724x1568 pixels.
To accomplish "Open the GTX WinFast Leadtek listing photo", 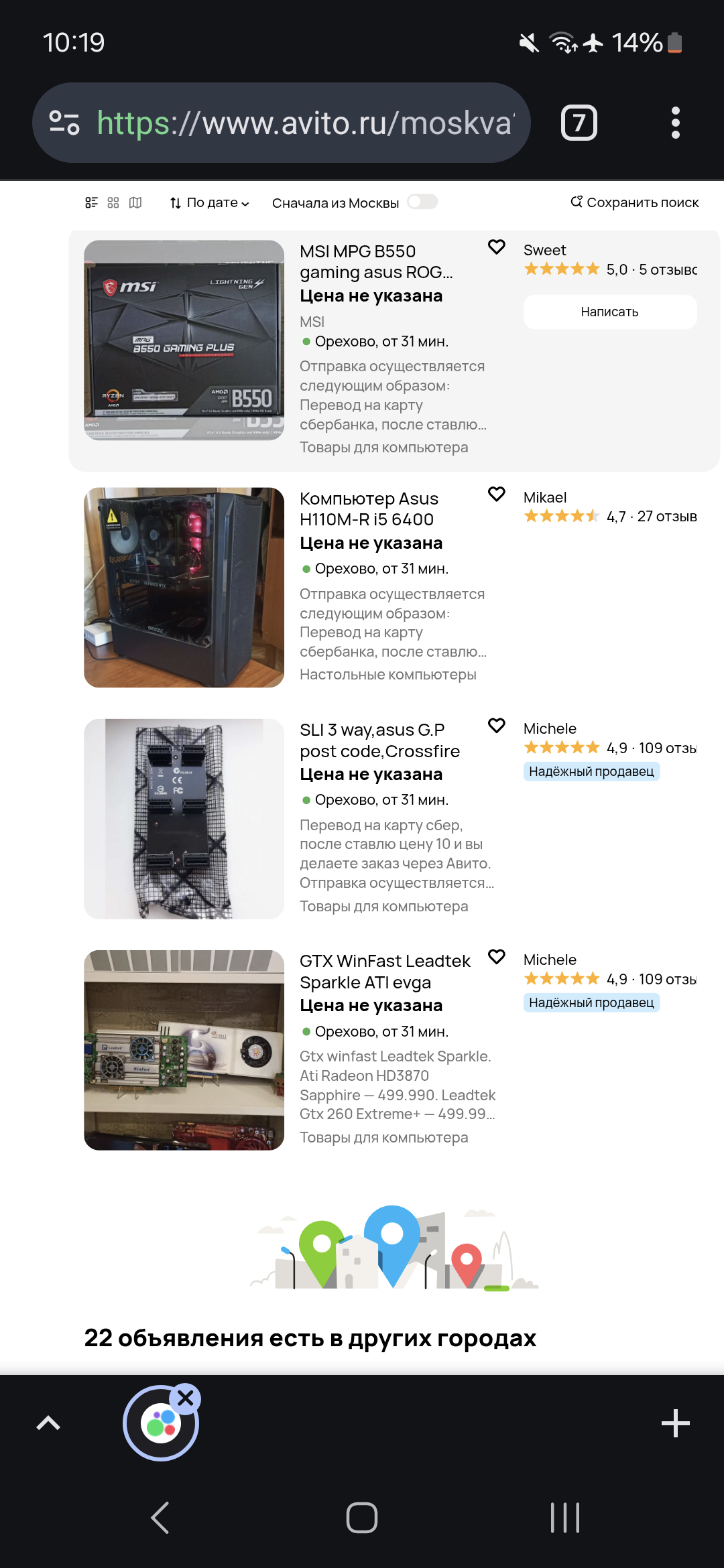I will pyautogui.click(x=184, y=1049).
